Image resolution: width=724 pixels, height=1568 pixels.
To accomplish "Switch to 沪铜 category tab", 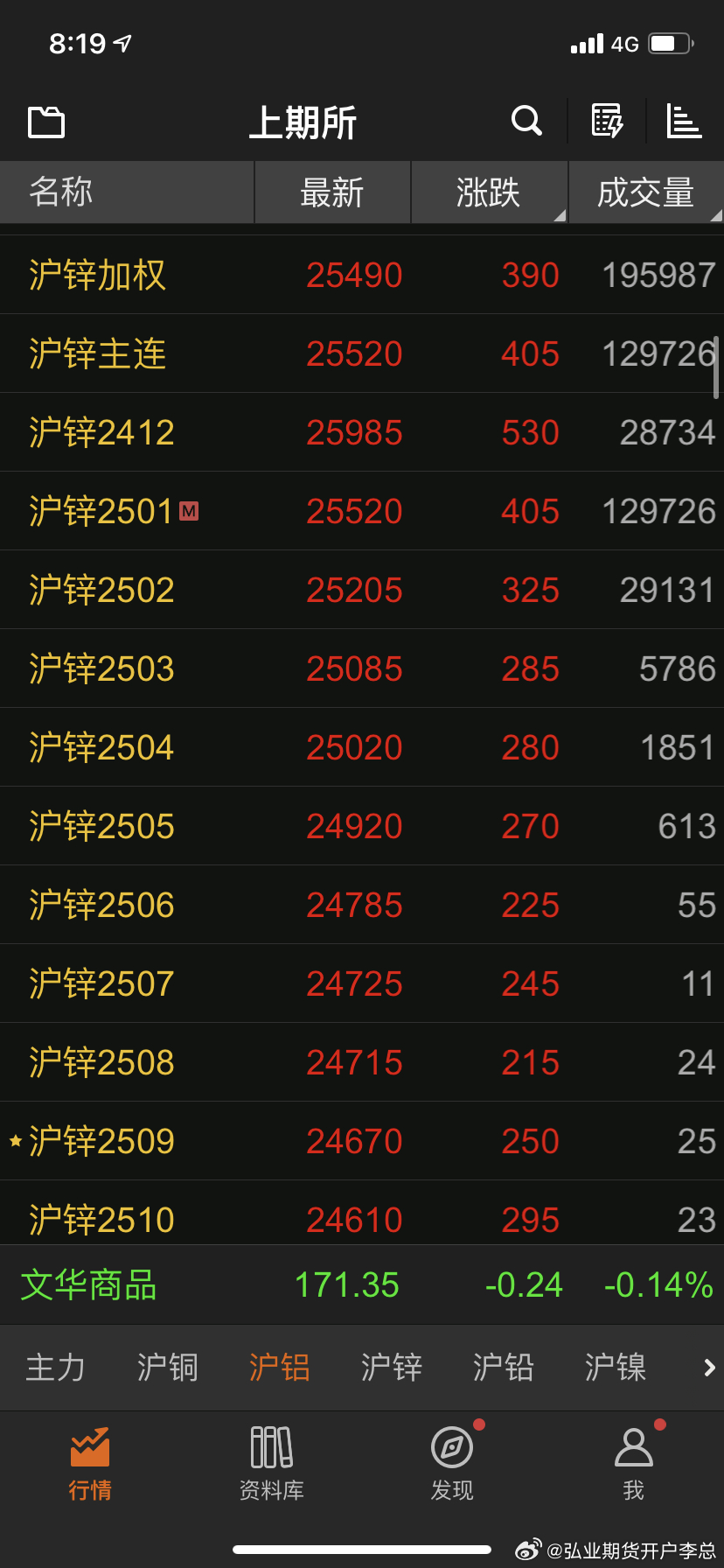I will click(x=167, y=1367).
